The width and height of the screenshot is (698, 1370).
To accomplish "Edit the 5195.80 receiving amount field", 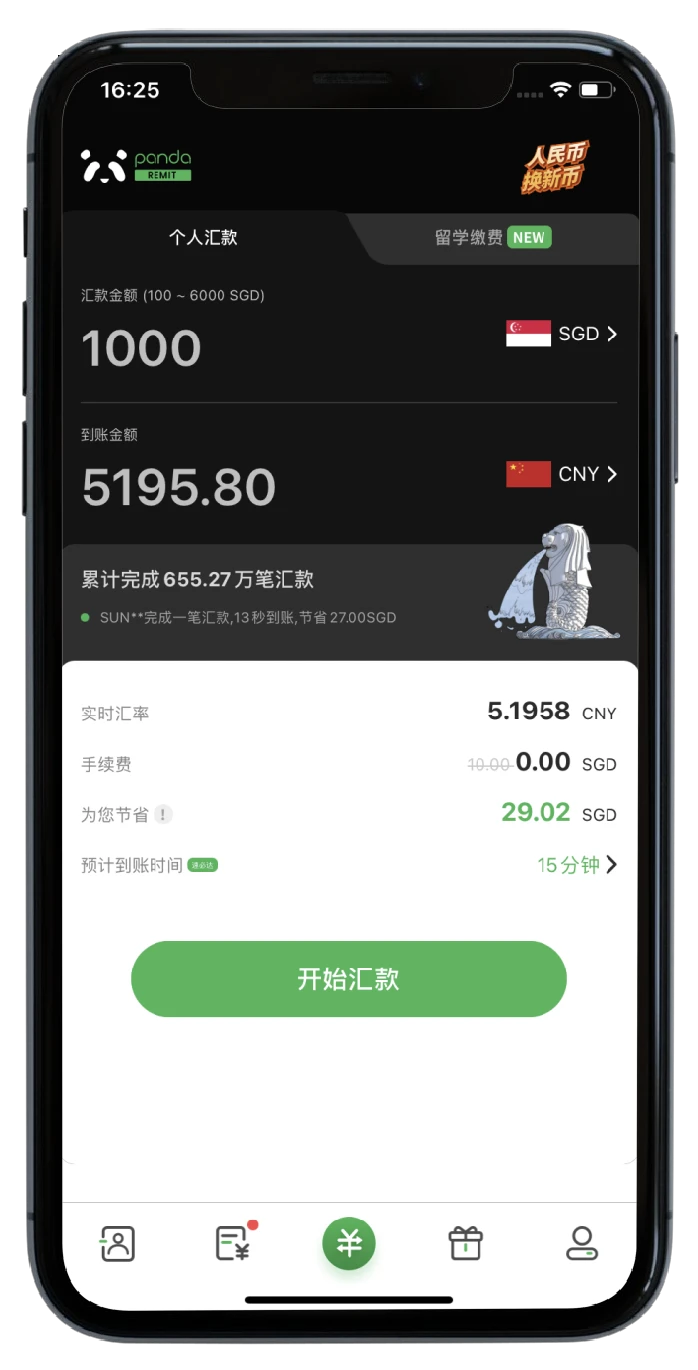I will tap(179, 488).
